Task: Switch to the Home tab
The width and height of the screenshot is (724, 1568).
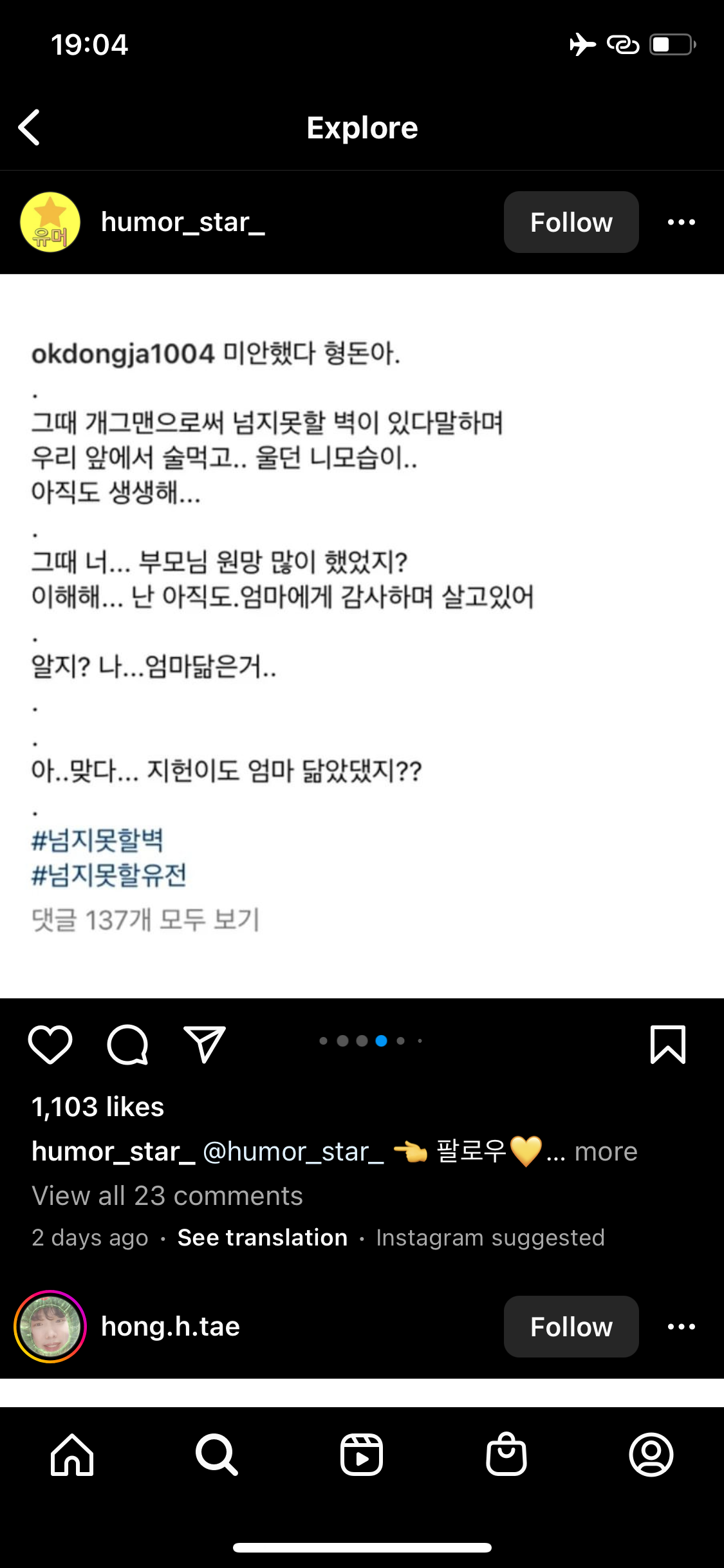Action: point(72,1455)
